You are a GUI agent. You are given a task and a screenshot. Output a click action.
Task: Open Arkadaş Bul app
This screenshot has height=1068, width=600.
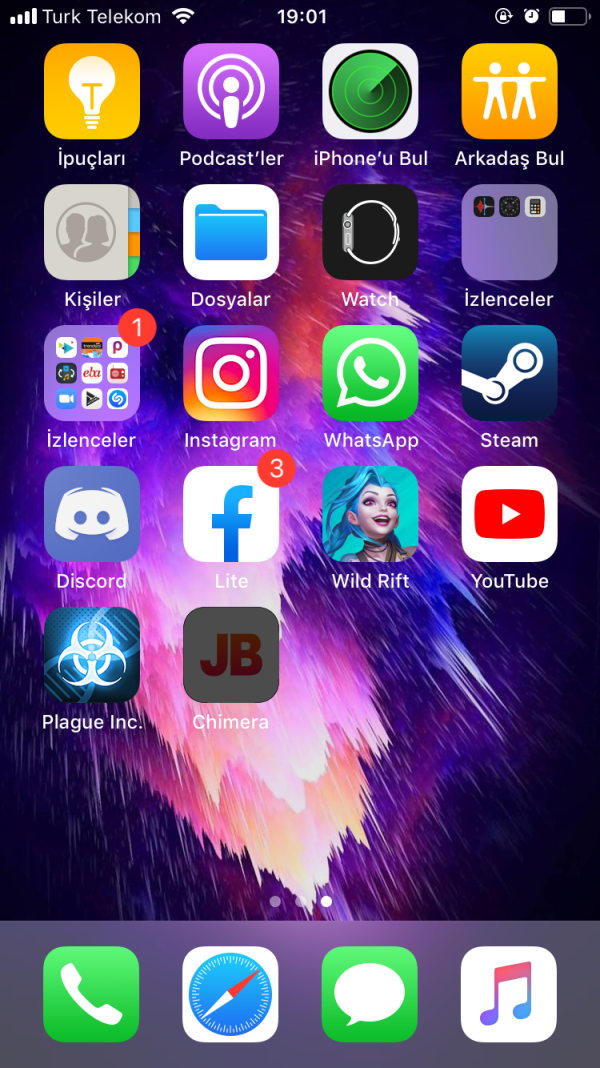click(509, 91)
